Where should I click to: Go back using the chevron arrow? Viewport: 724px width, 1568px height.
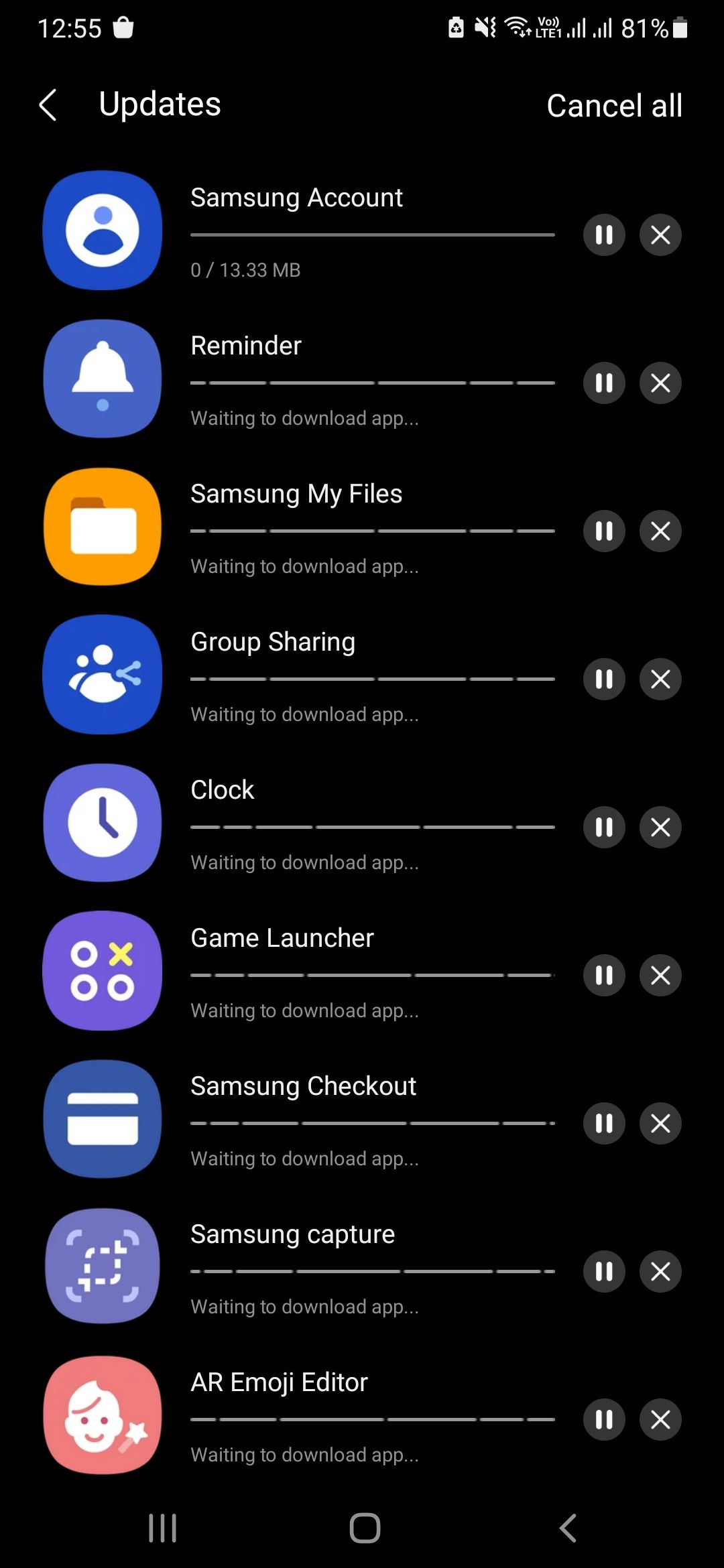click(x=48, y=105)
